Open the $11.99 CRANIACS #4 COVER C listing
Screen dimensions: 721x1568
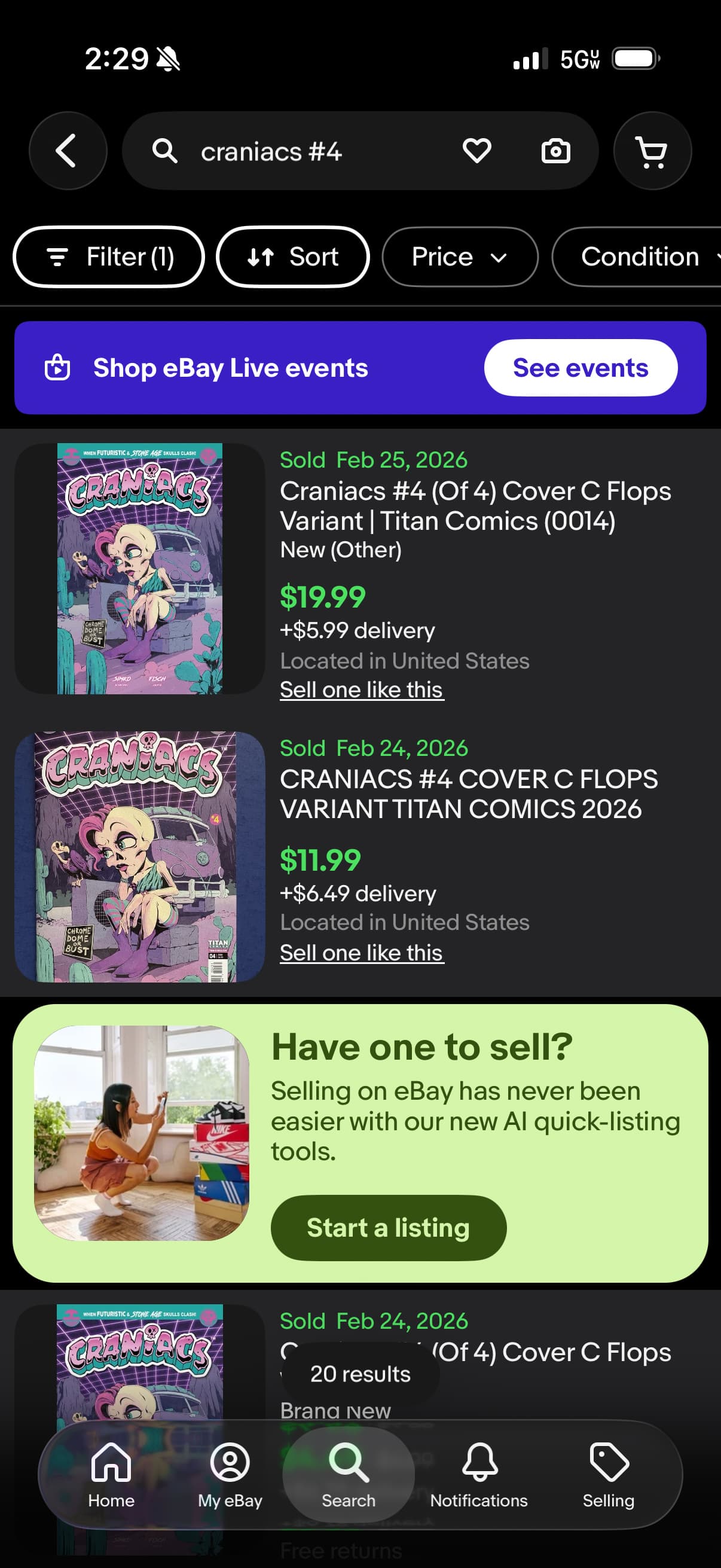tap(469, 794)
